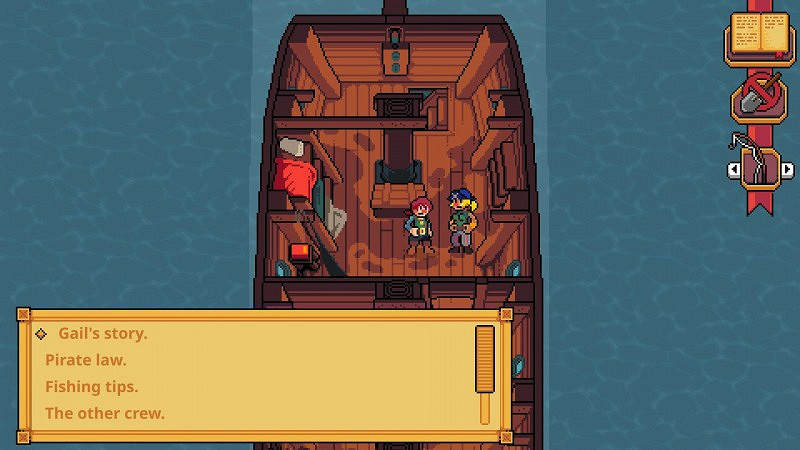Ask about the other crew
This screenshot has width=800, height=450.
coord(104,413)
